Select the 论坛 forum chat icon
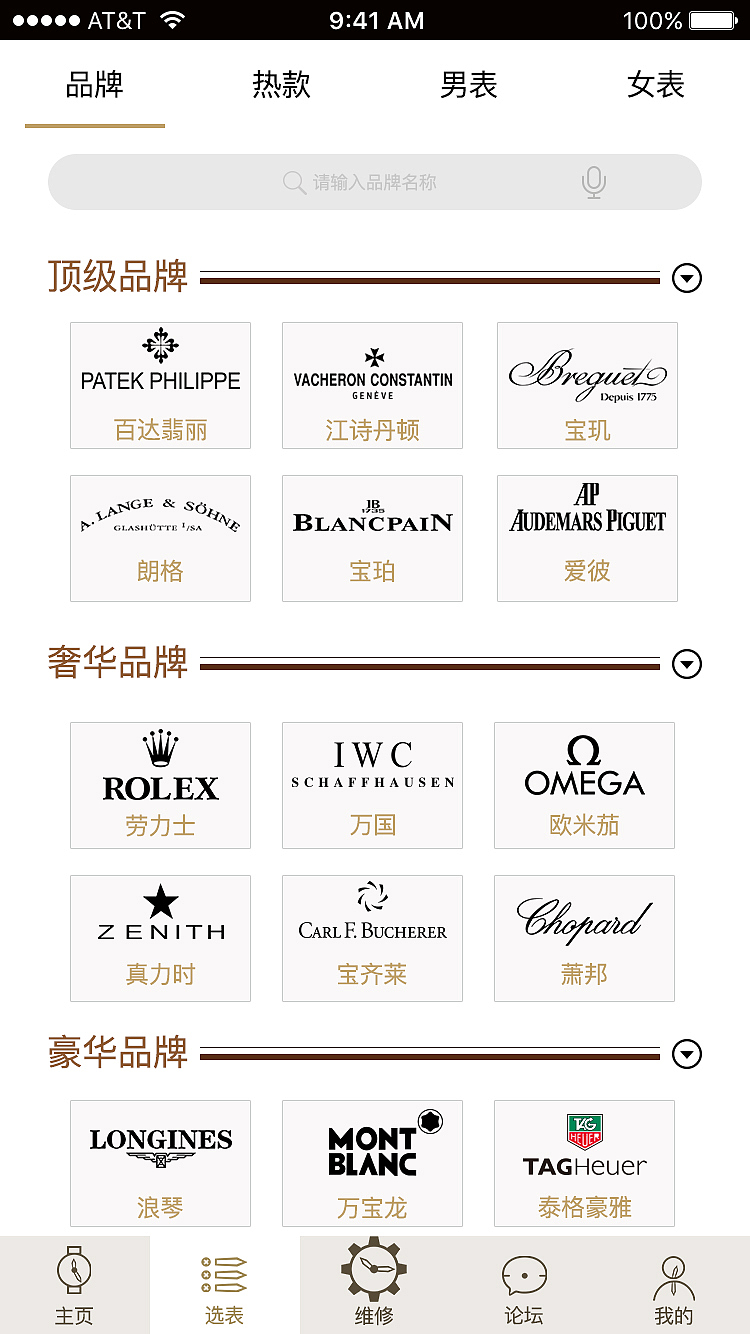 (524, 1270)
